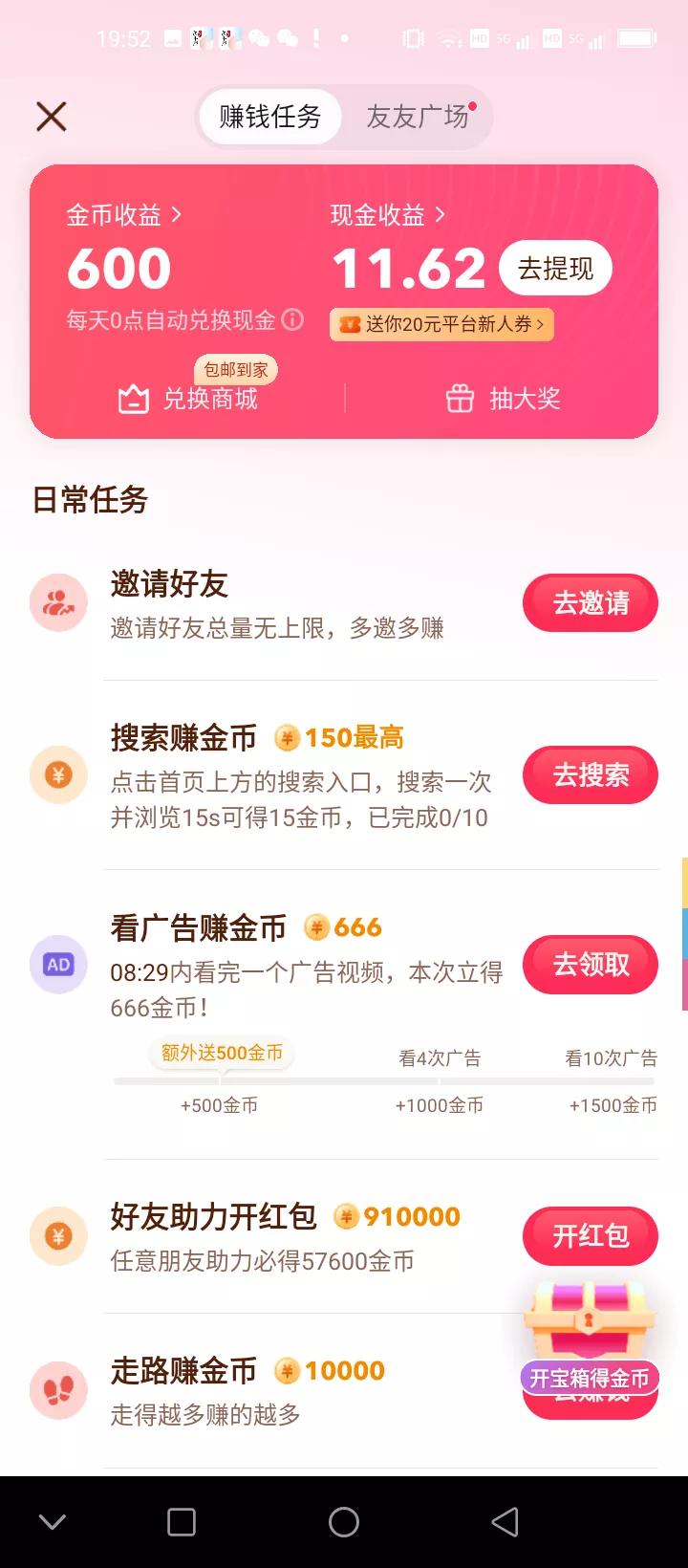Tap the +1000金币 ad progress marker
The image size is (688, 1568).
point(439,1104)
